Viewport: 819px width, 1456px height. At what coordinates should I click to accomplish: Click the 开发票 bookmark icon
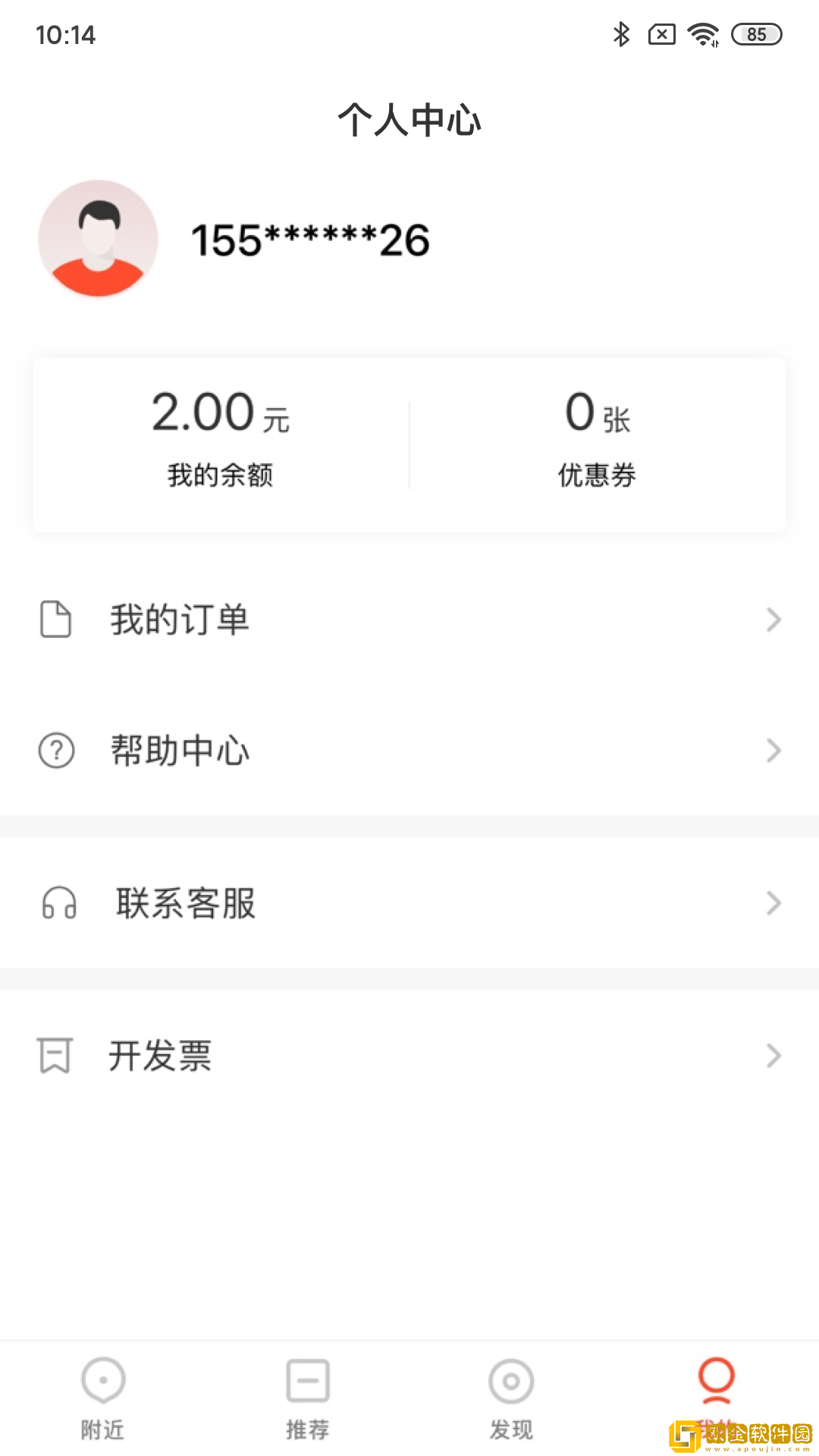coord(55,1055)
